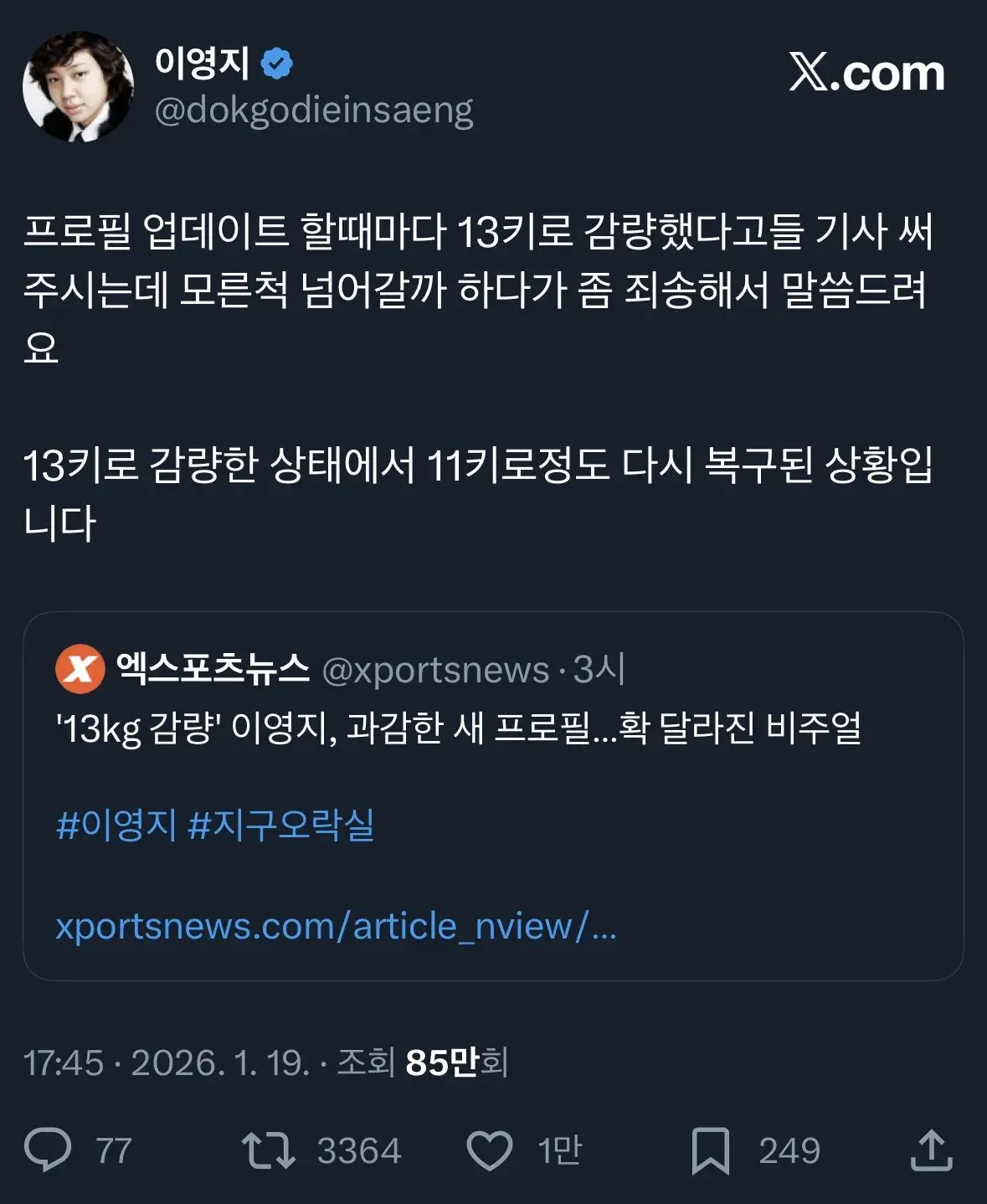Screen dimensions: 987x1204
Task: Open the xportsnews.com article link
Action: [x=336, y=926]
